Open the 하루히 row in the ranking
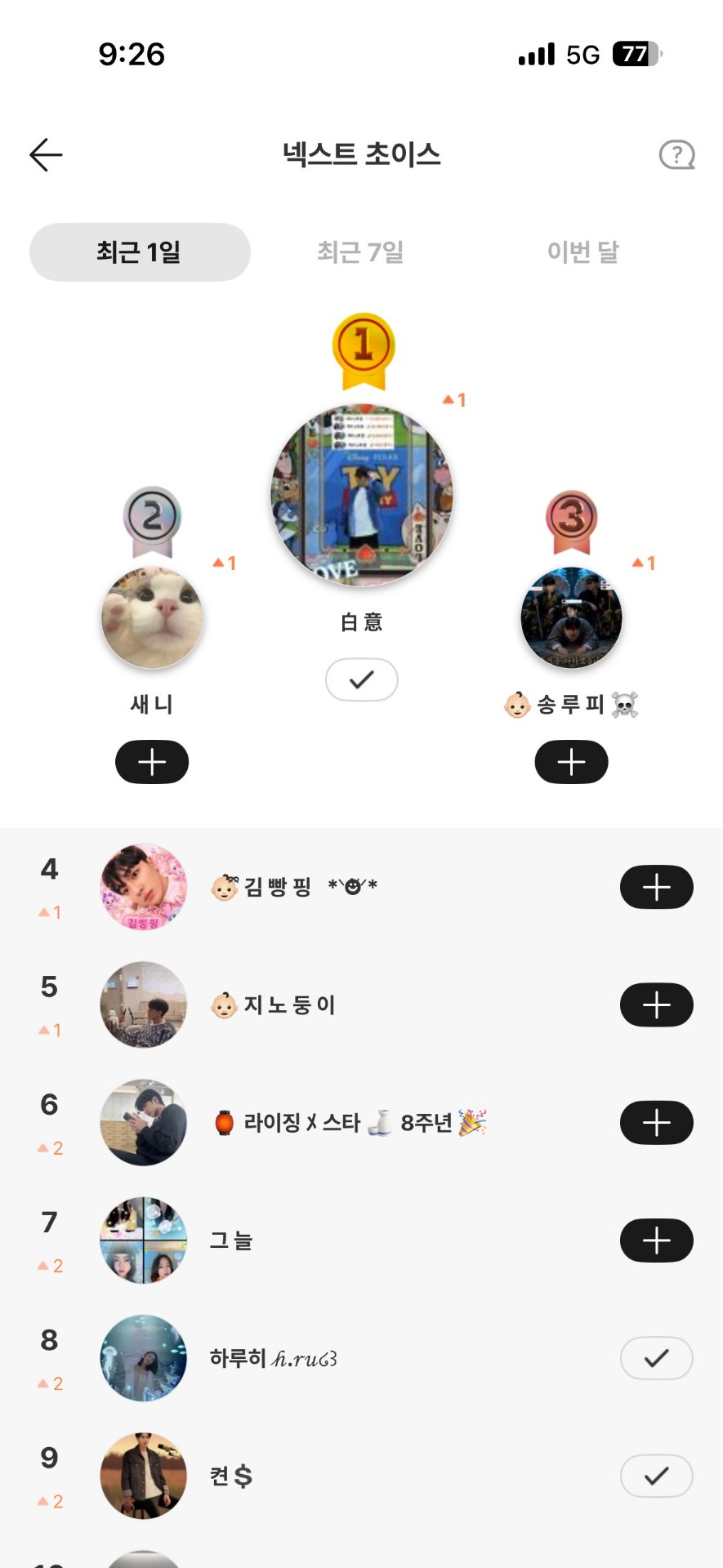 coord(361,1358)
